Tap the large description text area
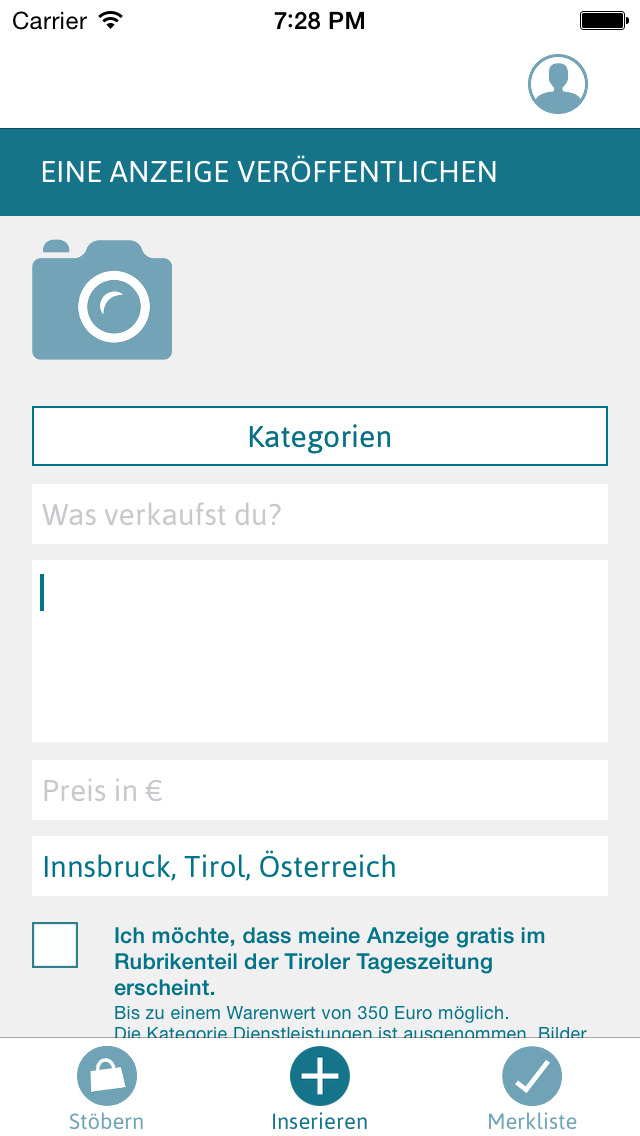 pyautogui.click(x=320, y=651)
